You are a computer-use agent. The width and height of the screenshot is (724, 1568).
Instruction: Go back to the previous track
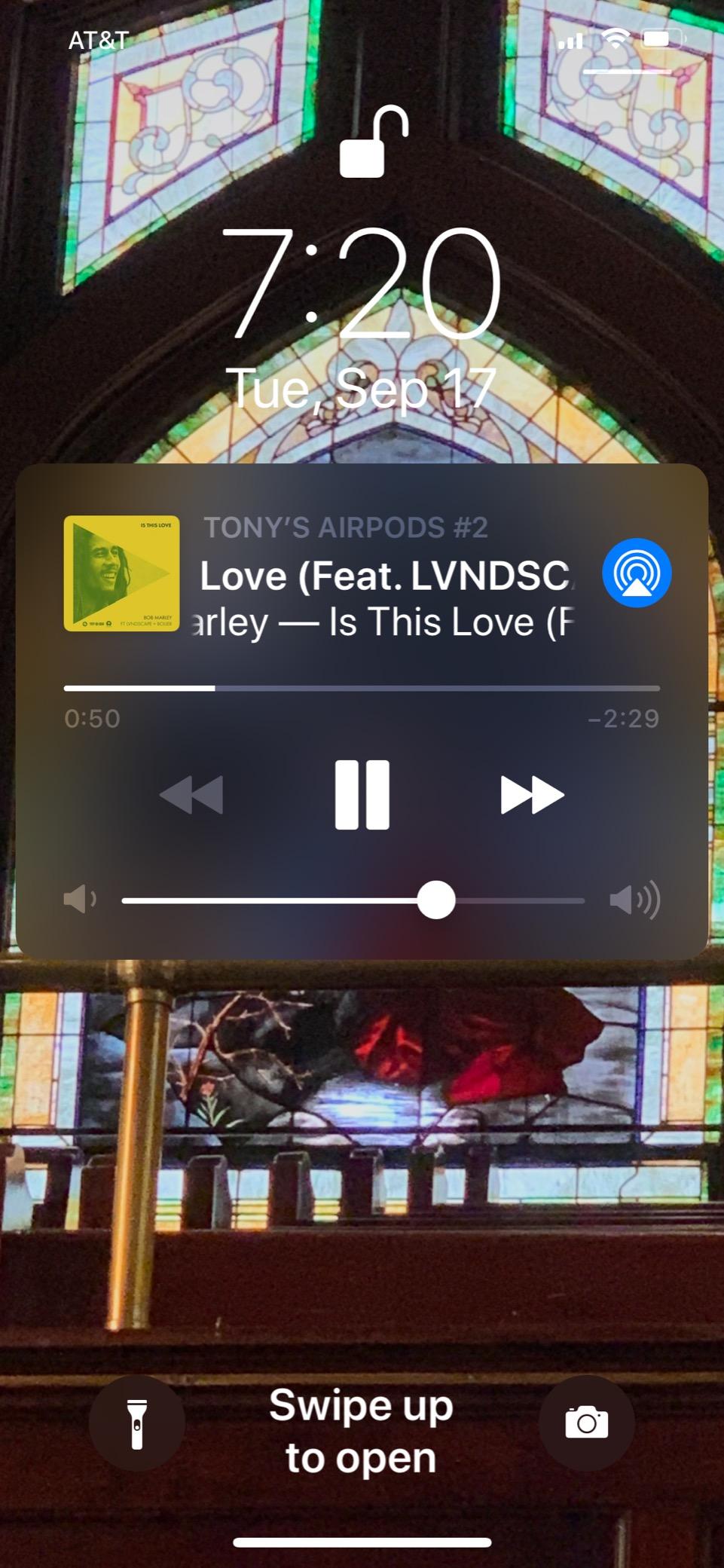click(192, 795)
